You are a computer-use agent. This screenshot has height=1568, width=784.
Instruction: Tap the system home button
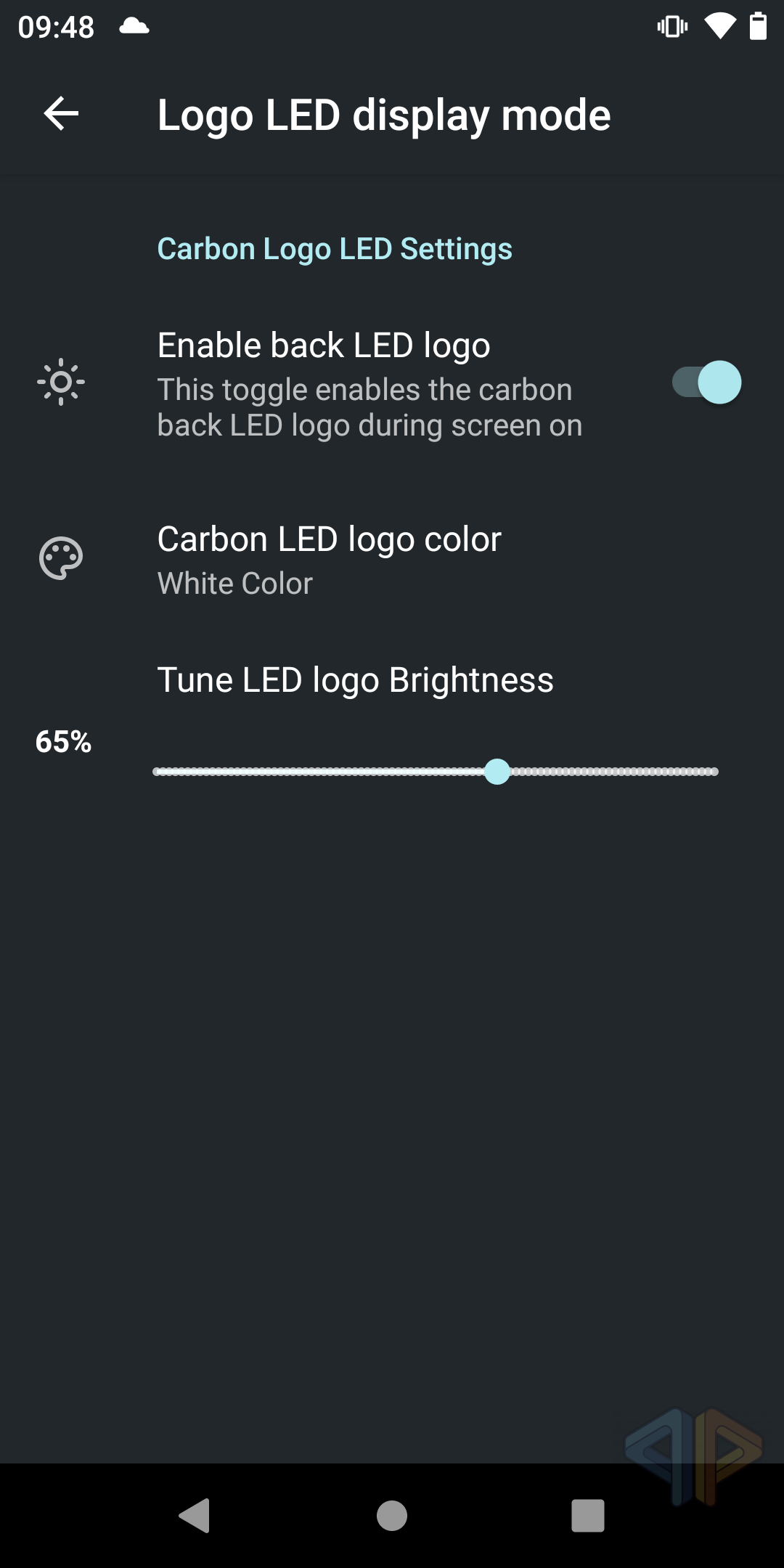(392, 1516)
